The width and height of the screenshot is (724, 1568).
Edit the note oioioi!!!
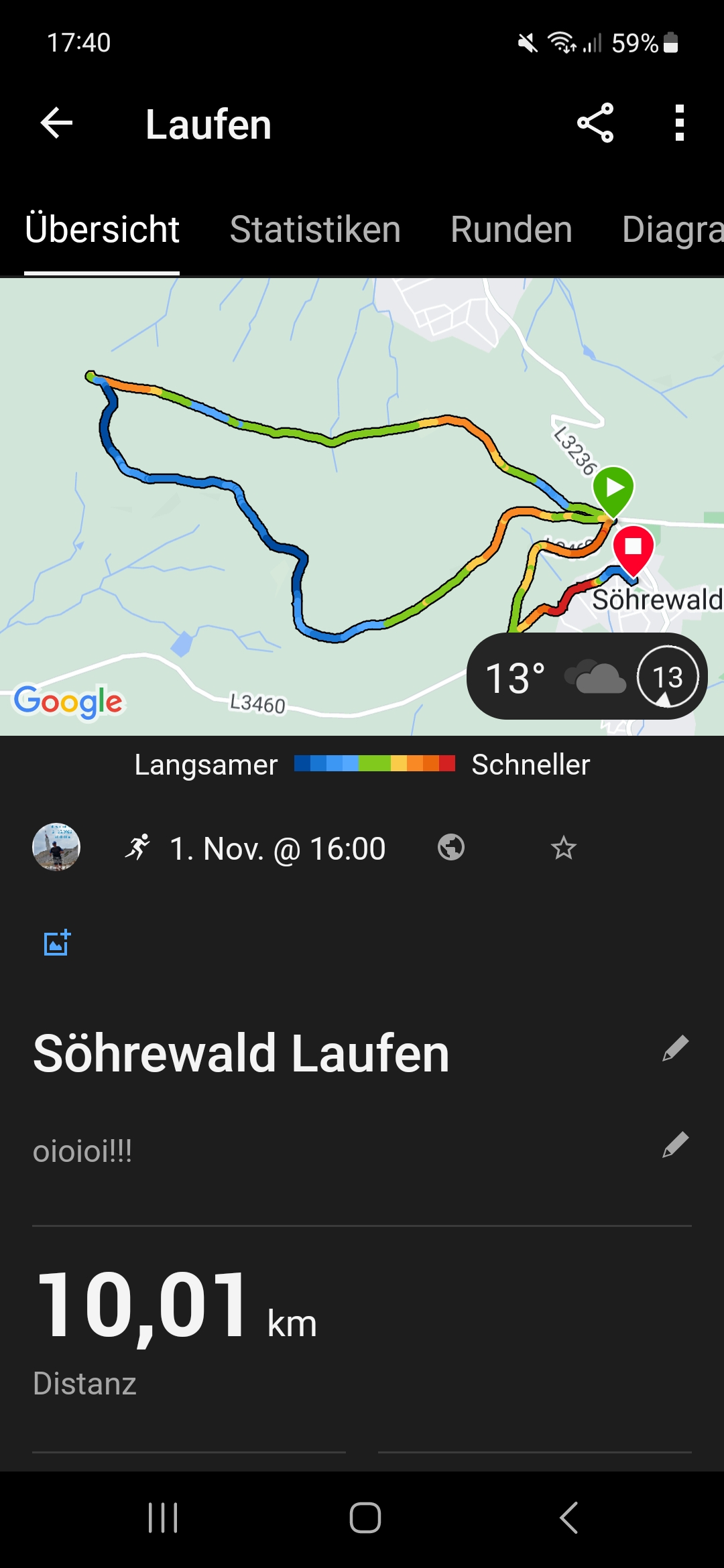click(x=675, y=1145)
